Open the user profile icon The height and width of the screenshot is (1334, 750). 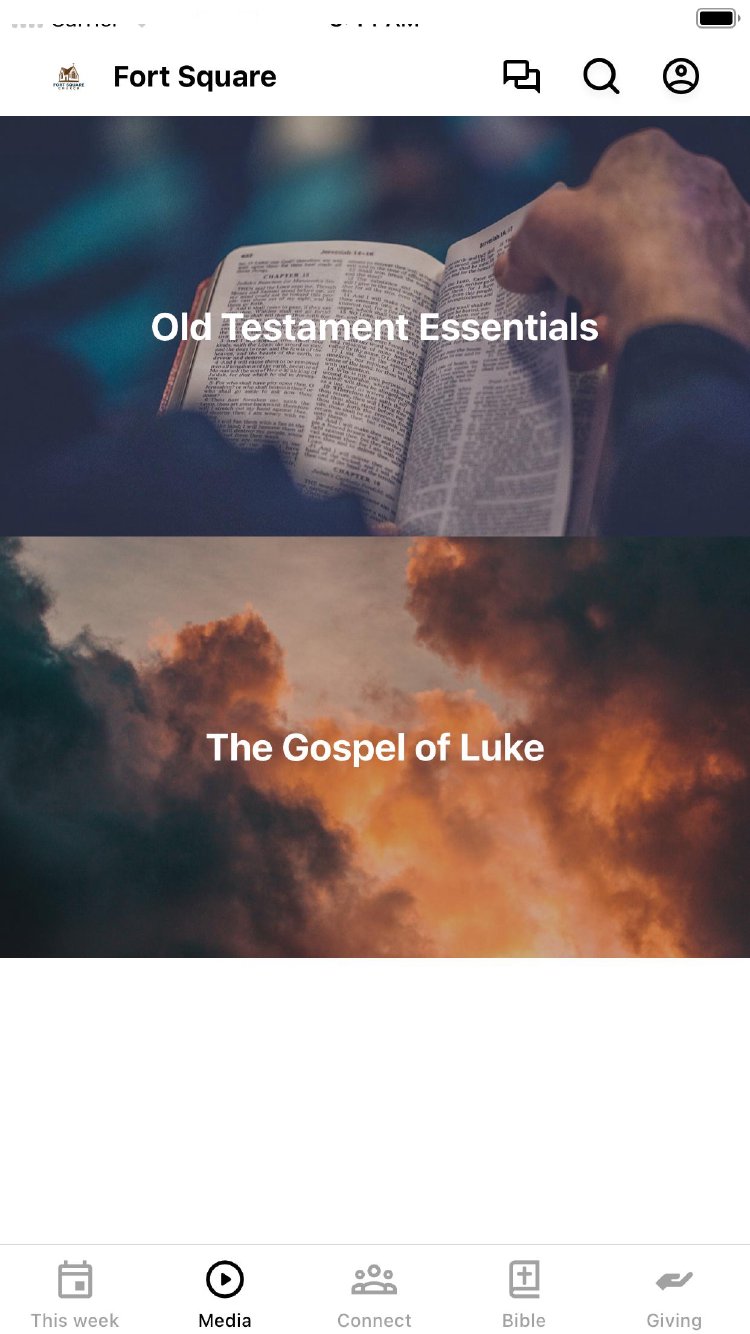point(681,77)
